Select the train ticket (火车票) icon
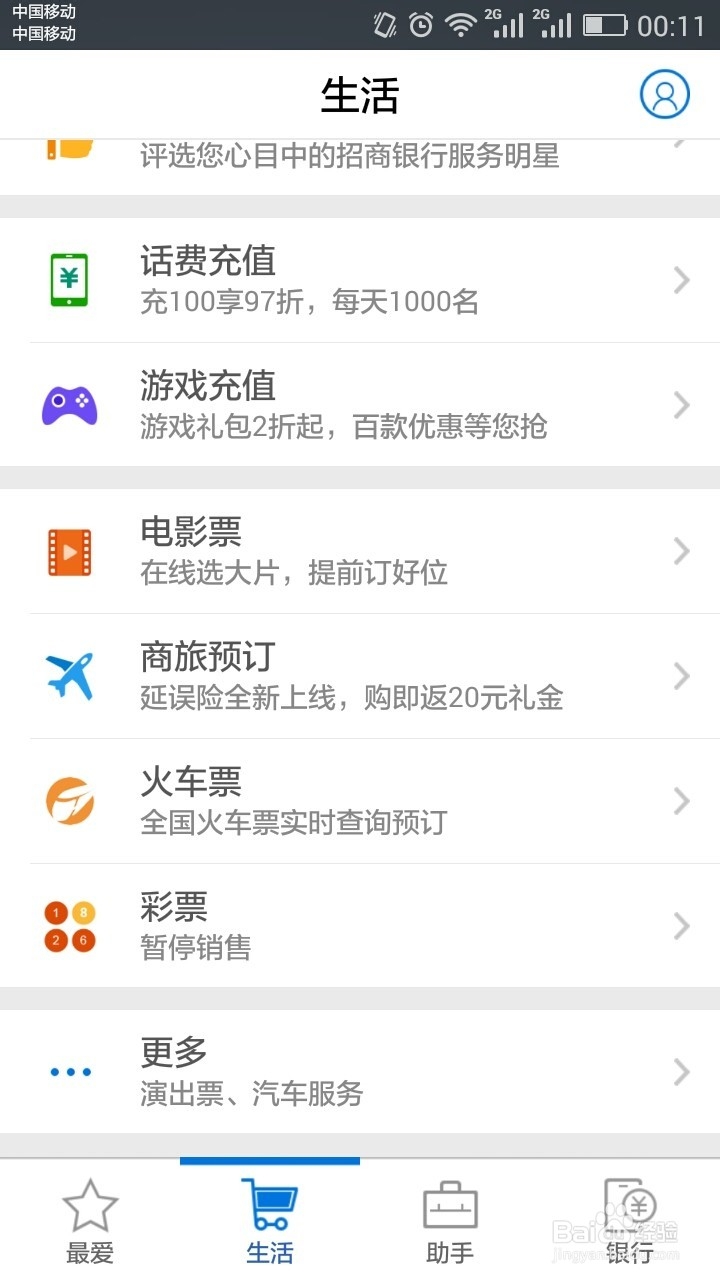 click(x=68, y=800)
